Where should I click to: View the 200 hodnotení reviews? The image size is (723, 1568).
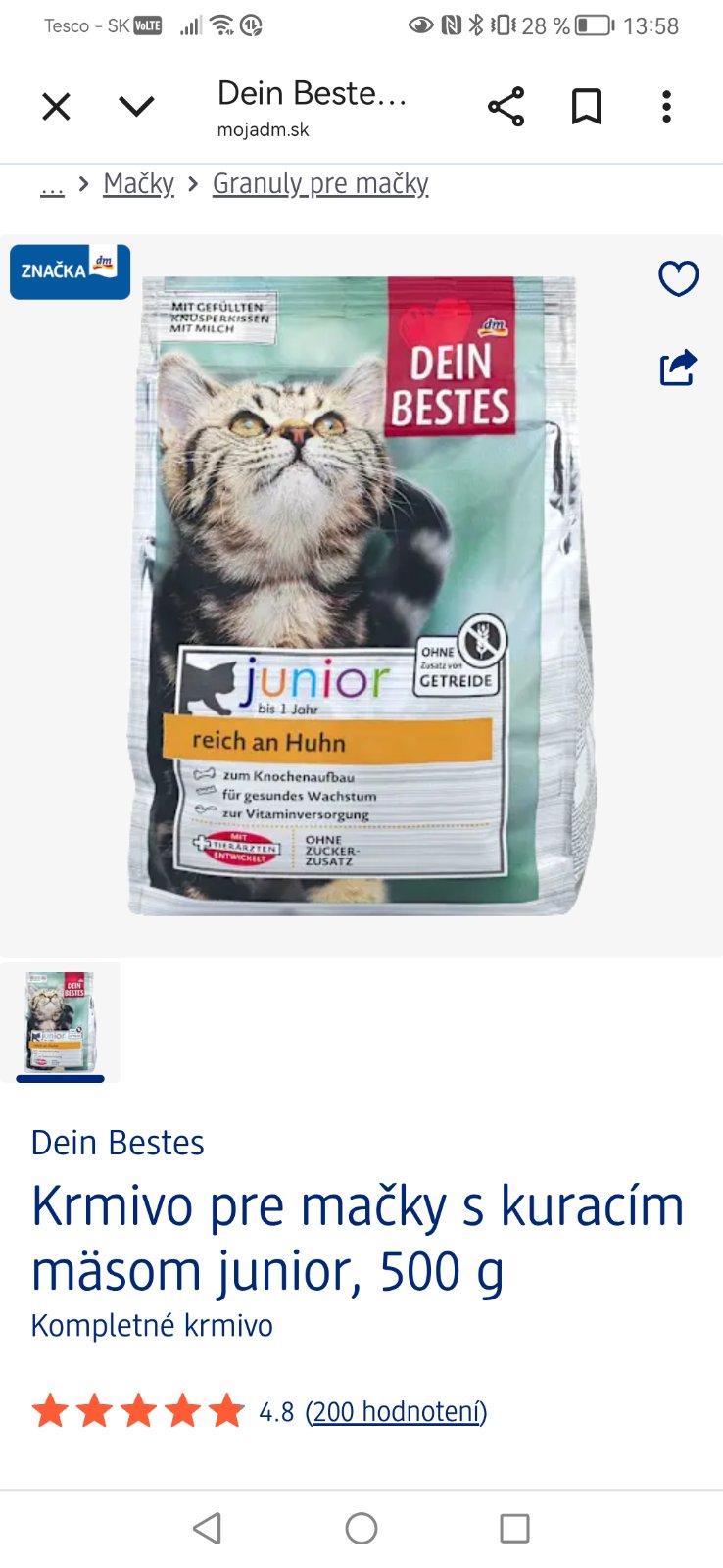(x=396, y=1411)
